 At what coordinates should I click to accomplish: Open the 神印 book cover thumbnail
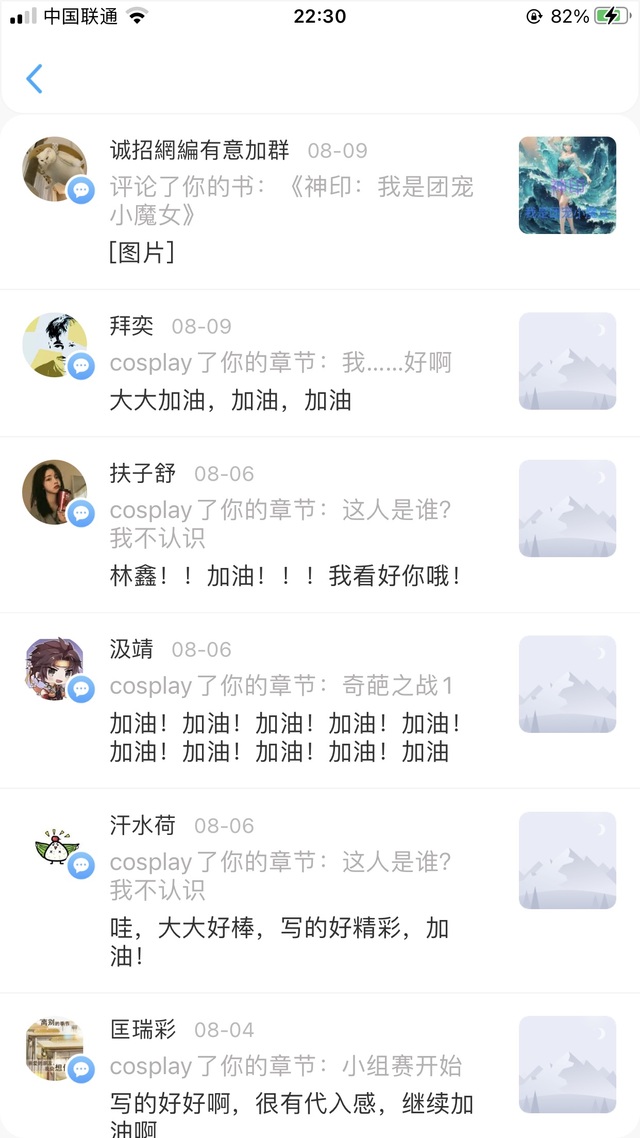tap(567, 185)
